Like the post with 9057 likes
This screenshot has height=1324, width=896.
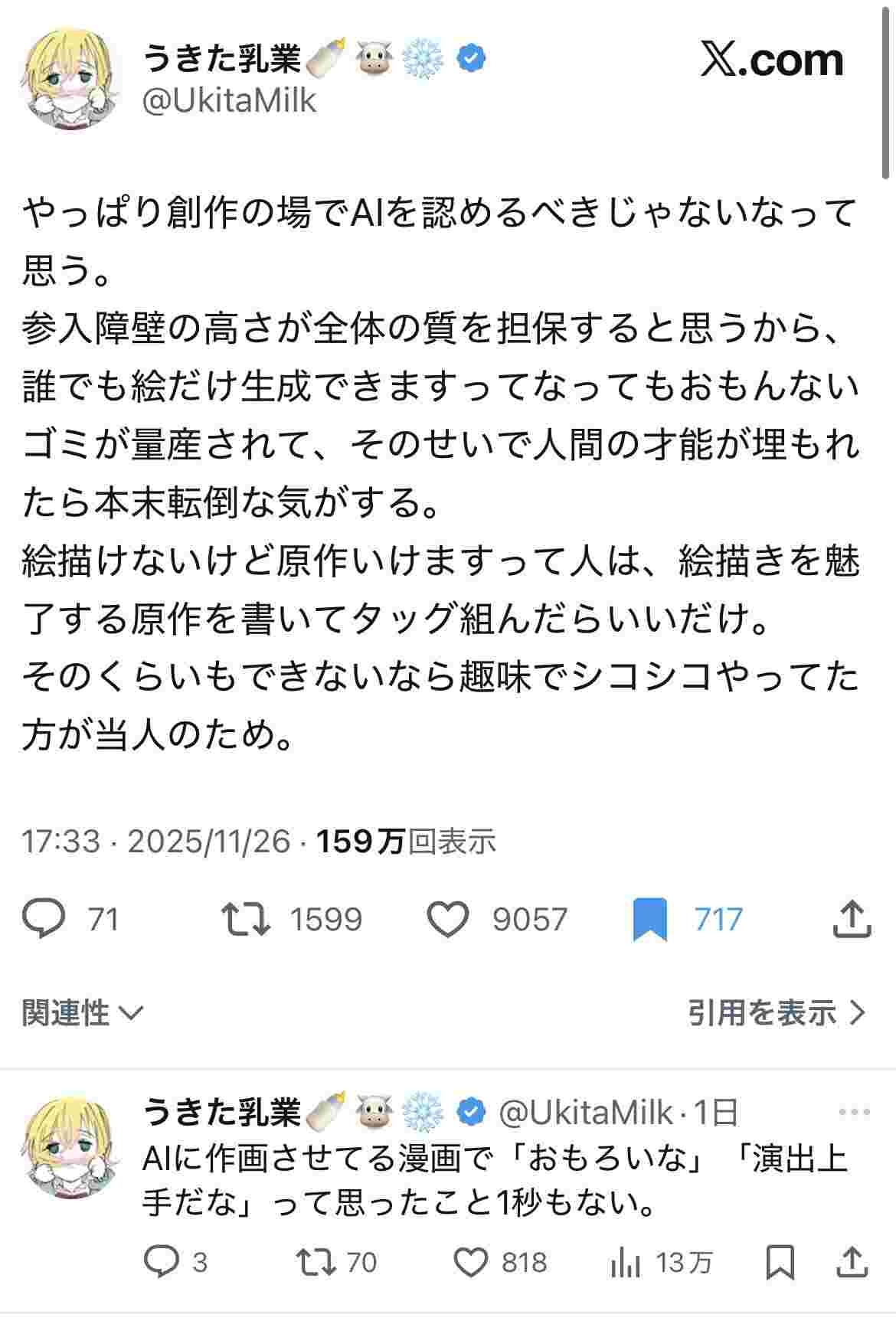[447, 919]
